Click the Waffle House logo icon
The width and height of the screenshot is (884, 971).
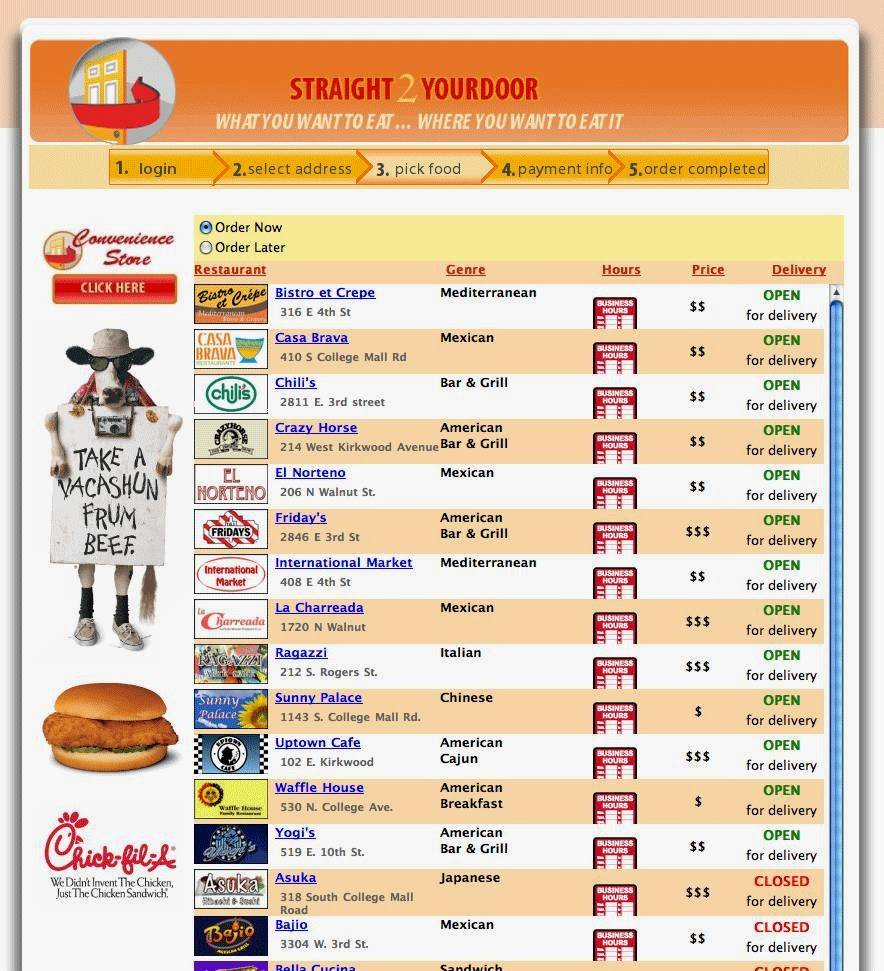pos(230,799)
